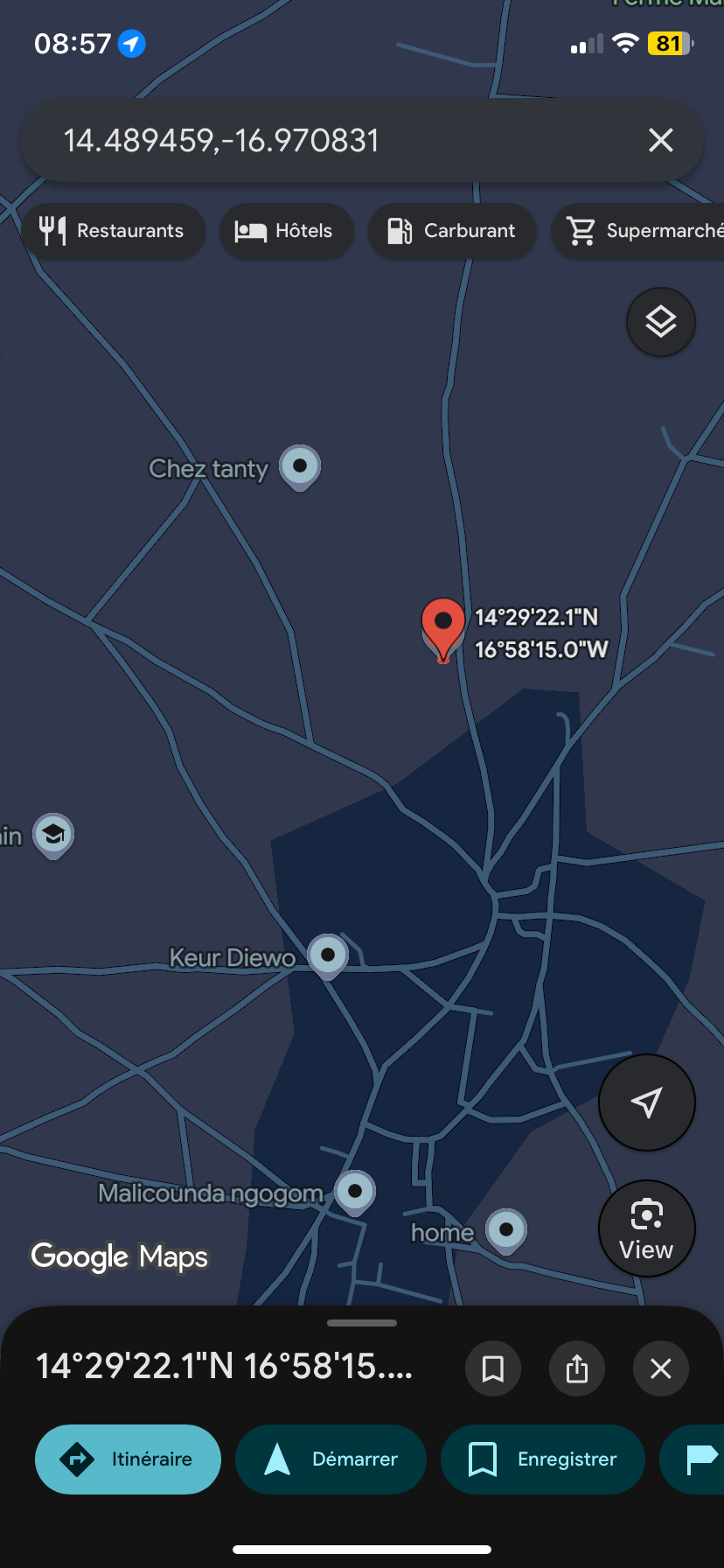Center map on my location

(x=646, y=1102)
